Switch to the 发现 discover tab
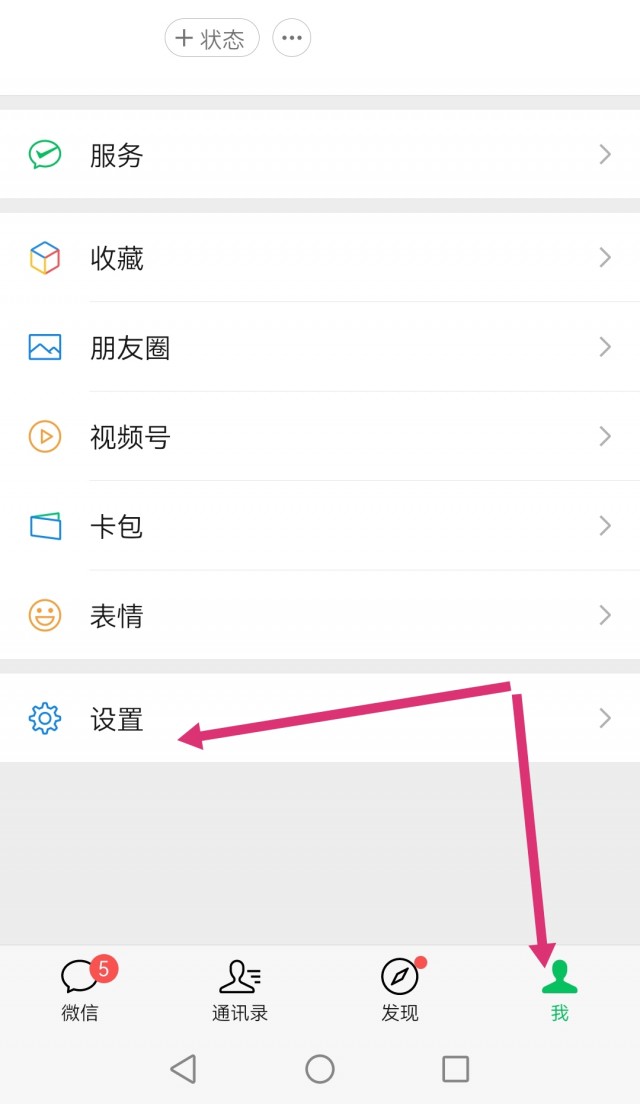Viewport: 640px width, 1104px height. tap(400, 990)
